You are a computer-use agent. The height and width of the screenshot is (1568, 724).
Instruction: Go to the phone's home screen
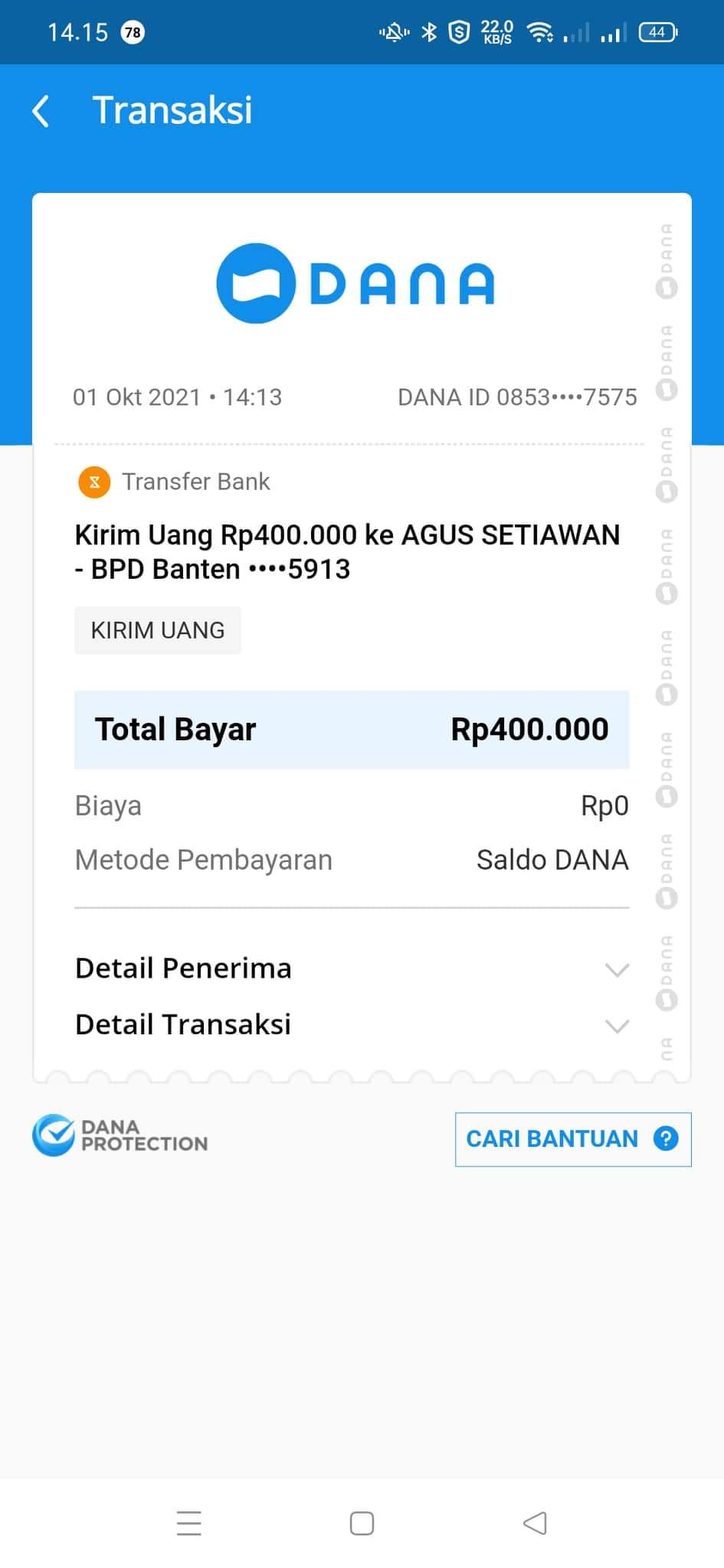[362, 1523]
